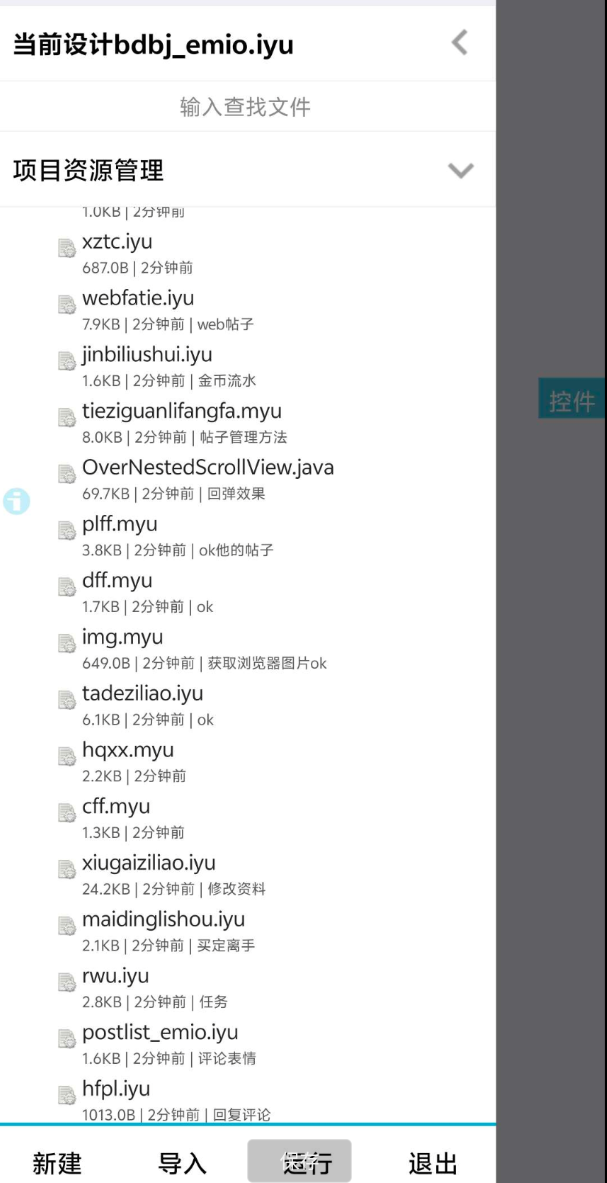Screen dimensions: 607x1183
Task: Open tieziguanlifangfa.myu
Action: (181, 411)
